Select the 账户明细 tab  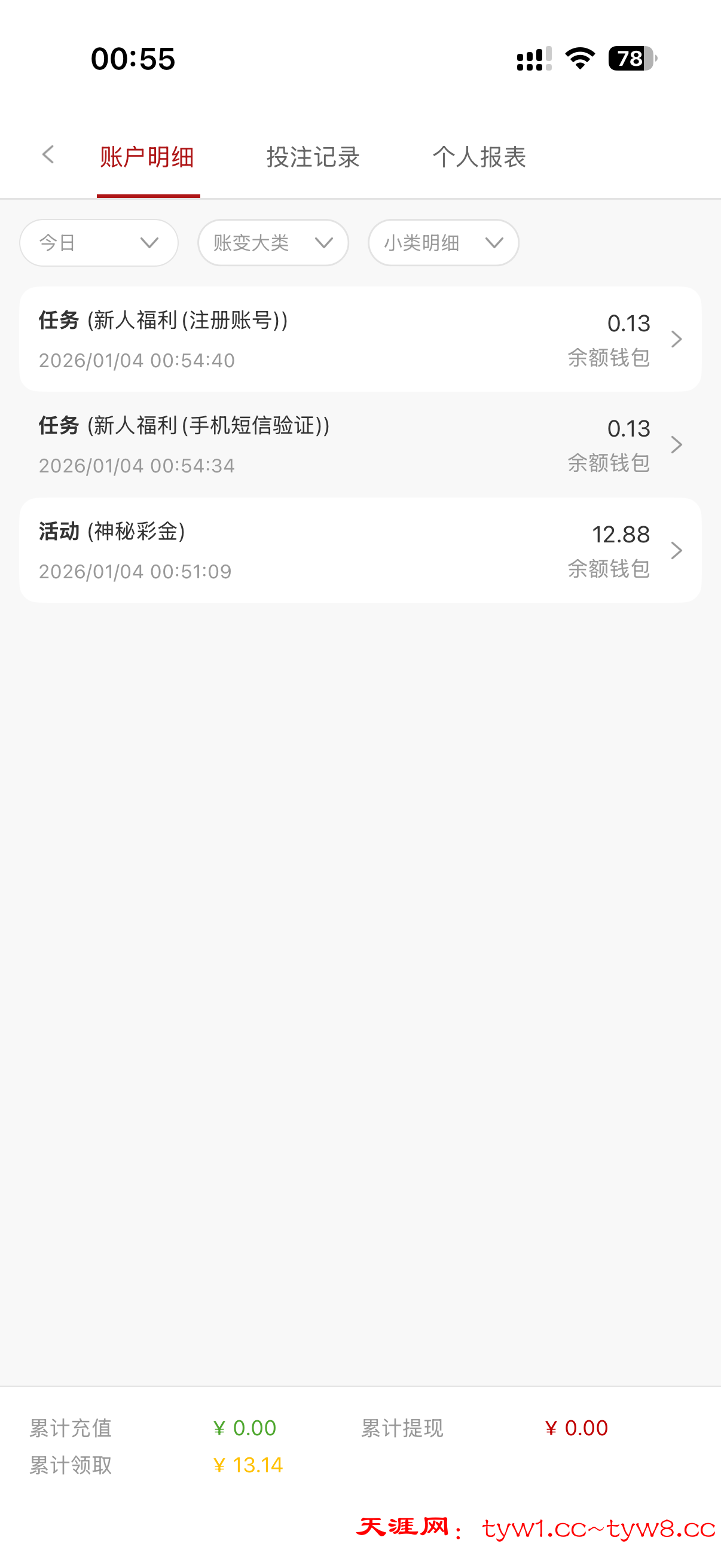coord(147,157)
